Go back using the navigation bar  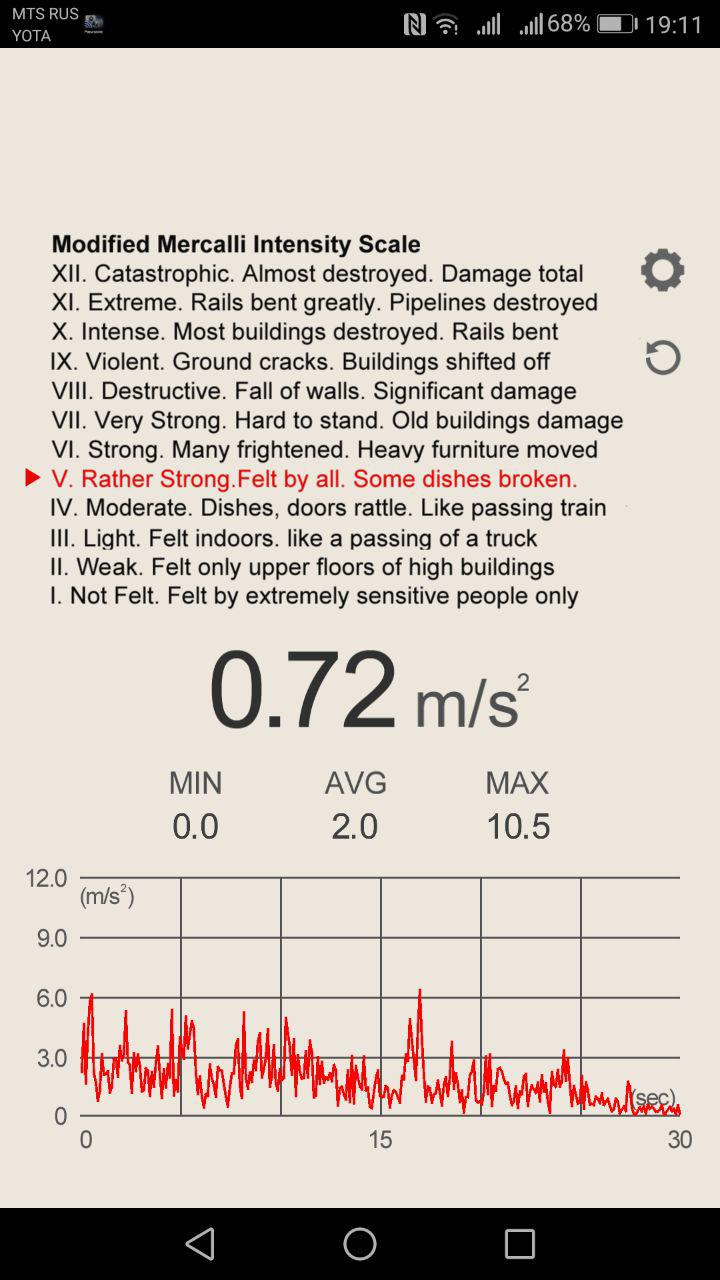click(200, 1244)
